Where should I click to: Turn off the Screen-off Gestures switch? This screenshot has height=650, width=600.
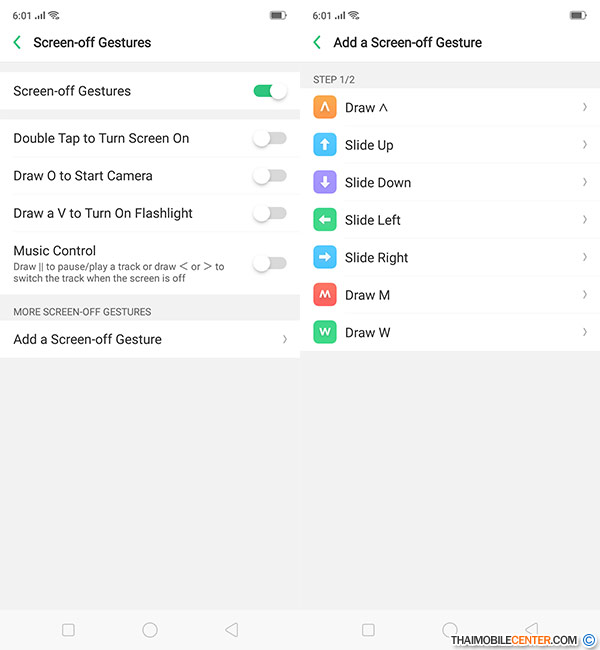coord(269,91)
